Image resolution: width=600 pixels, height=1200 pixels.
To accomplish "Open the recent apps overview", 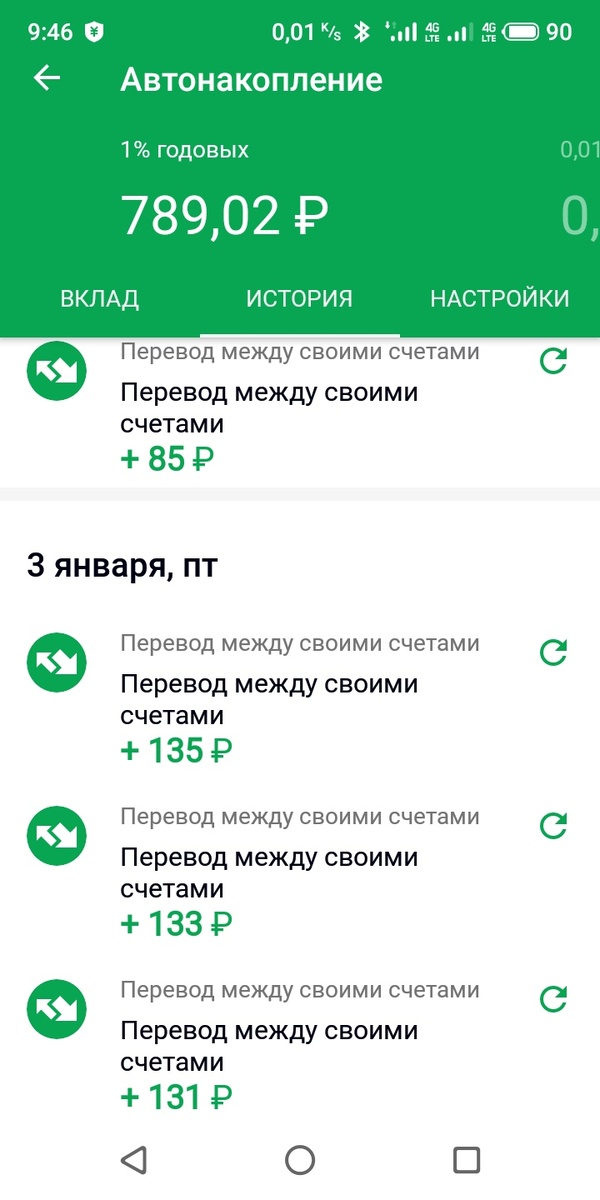I will click(466, 1159).
